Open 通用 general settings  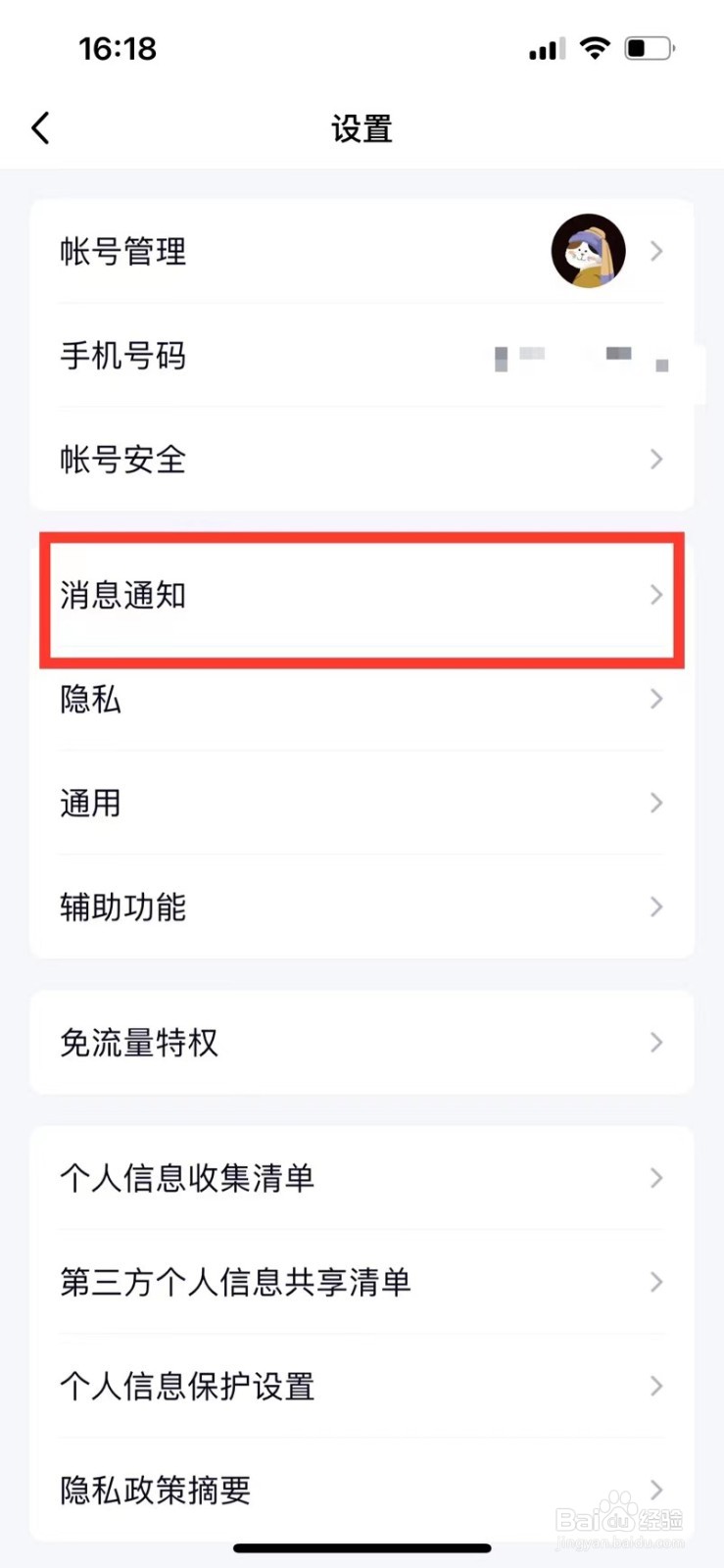pyautogui.click(x=362, y=804)
